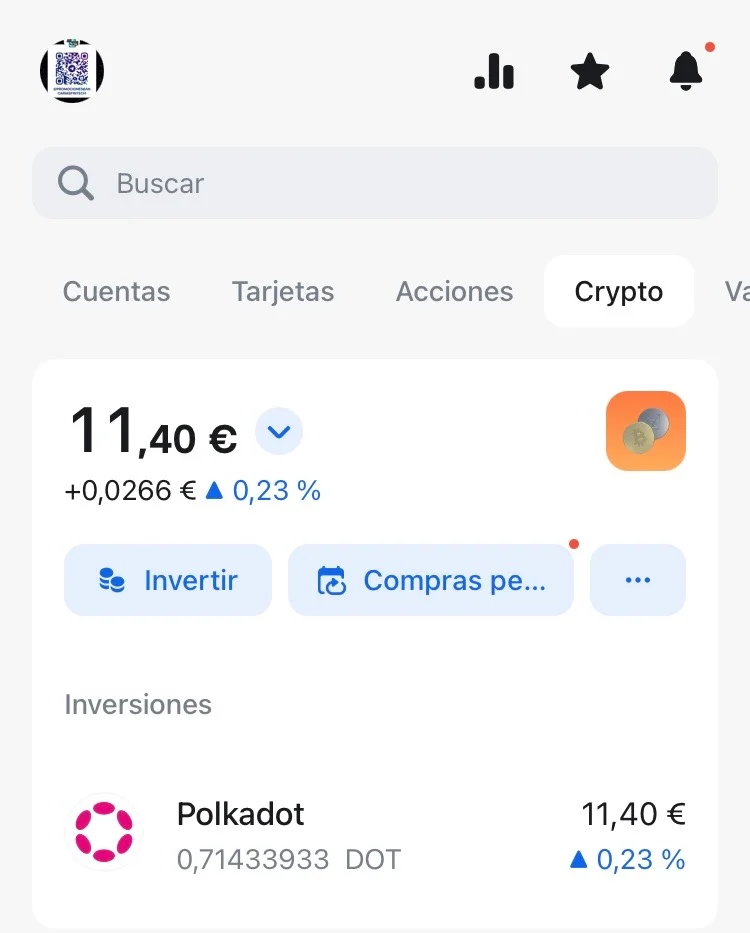The width and height of the screenshot is (750, 933).
Task: Open the Polkadot investment row
Action: (375, 834)
